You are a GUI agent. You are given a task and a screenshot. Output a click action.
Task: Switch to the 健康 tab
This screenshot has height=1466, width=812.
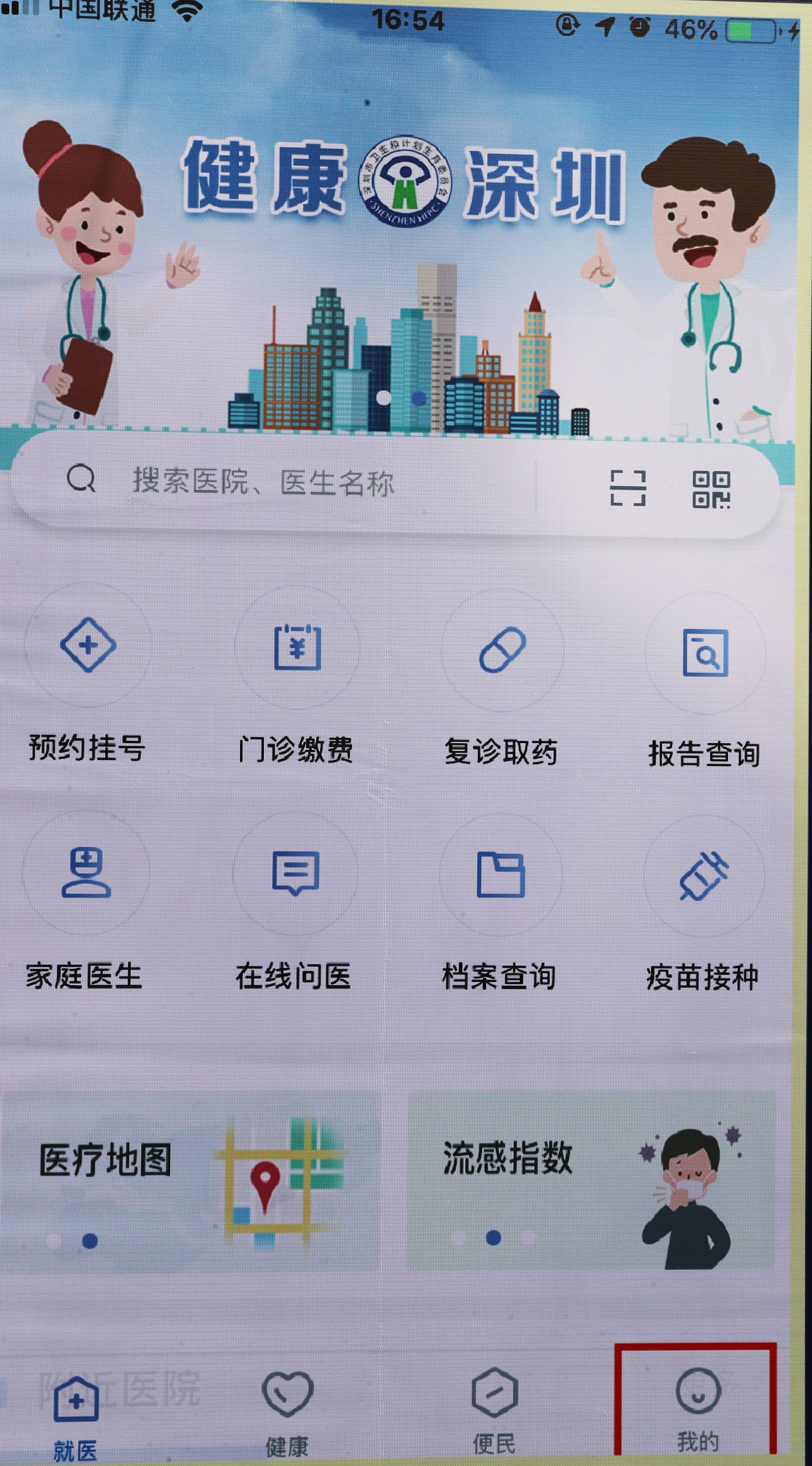287,1408
